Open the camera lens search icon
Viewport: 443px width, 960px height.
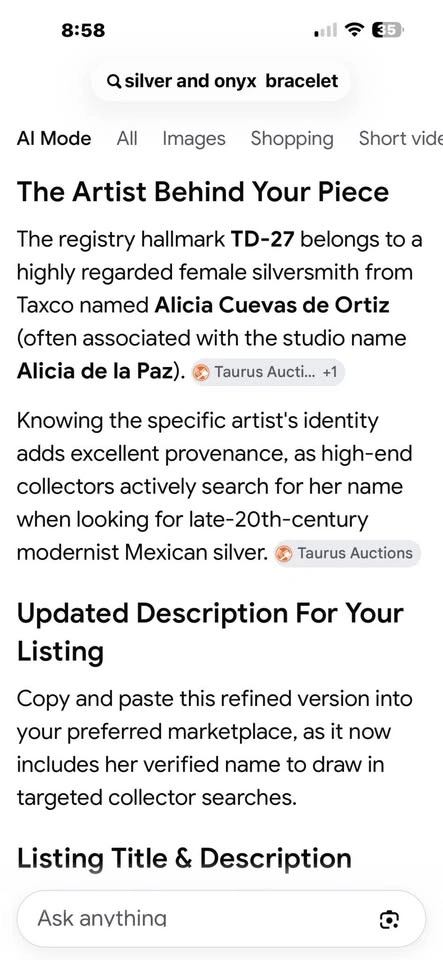tap(389, 919)
